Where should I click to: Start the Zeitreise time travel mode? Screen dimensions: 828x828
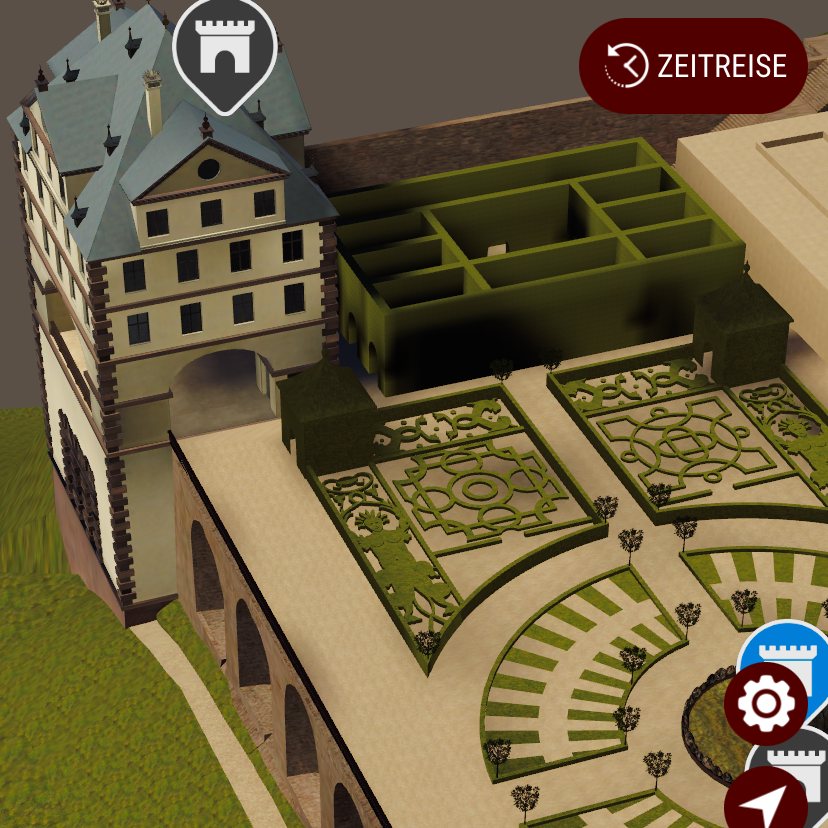[694, 66]
